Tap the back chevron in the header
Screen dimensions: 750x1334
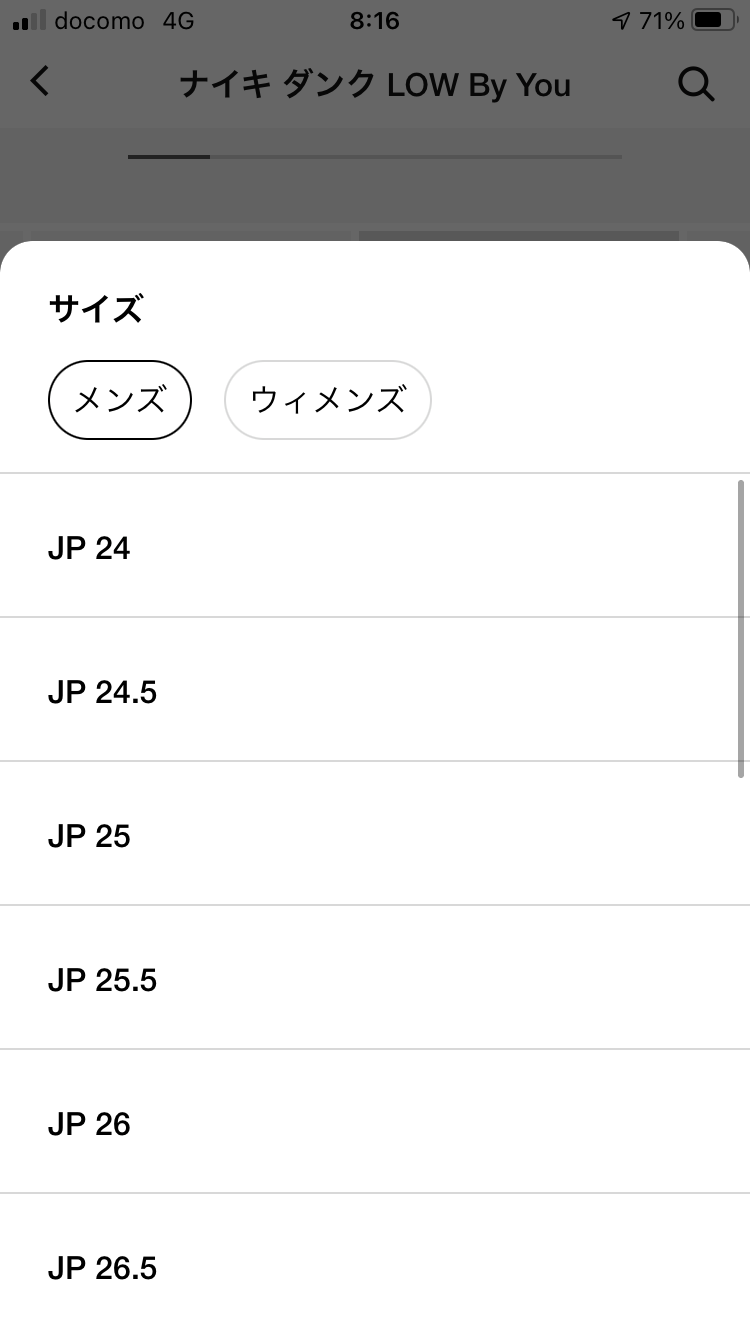pos(40,84)
